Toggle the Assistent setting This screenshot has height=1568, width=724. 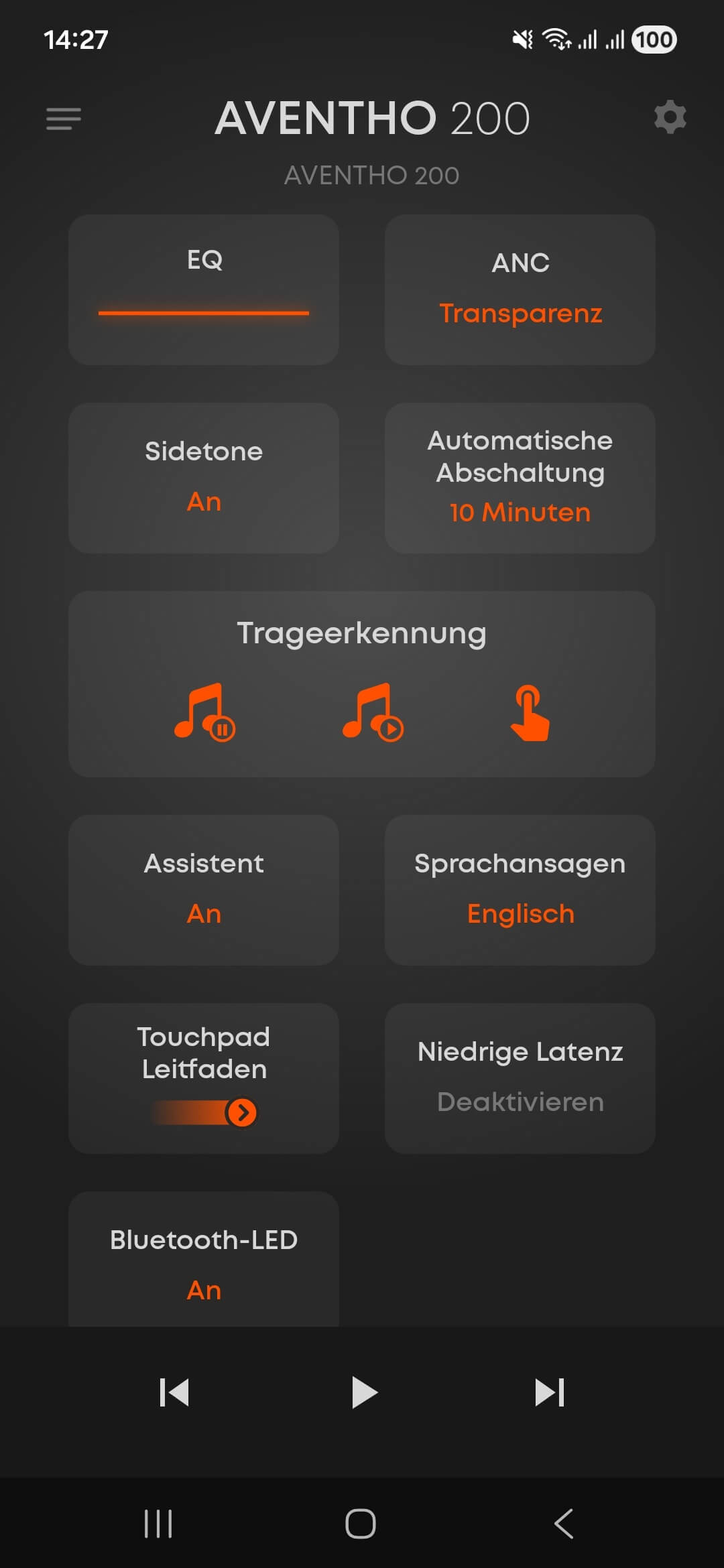click(x=204, y=890)
